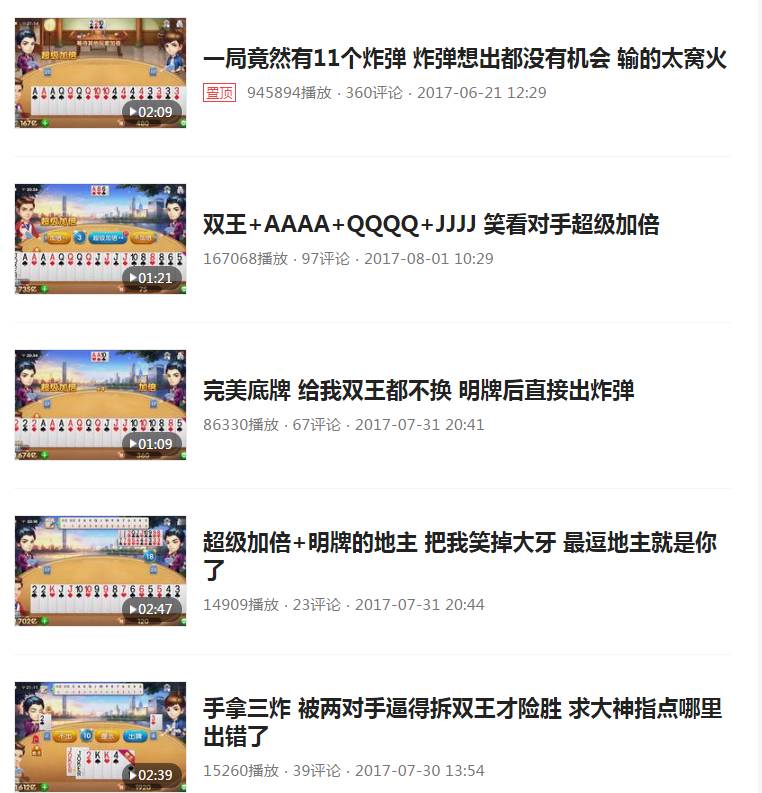762x793 pixels.
Task: Open 双王+AAAA+QQQQ+JJJJ video title
Action: pos(430,225)
